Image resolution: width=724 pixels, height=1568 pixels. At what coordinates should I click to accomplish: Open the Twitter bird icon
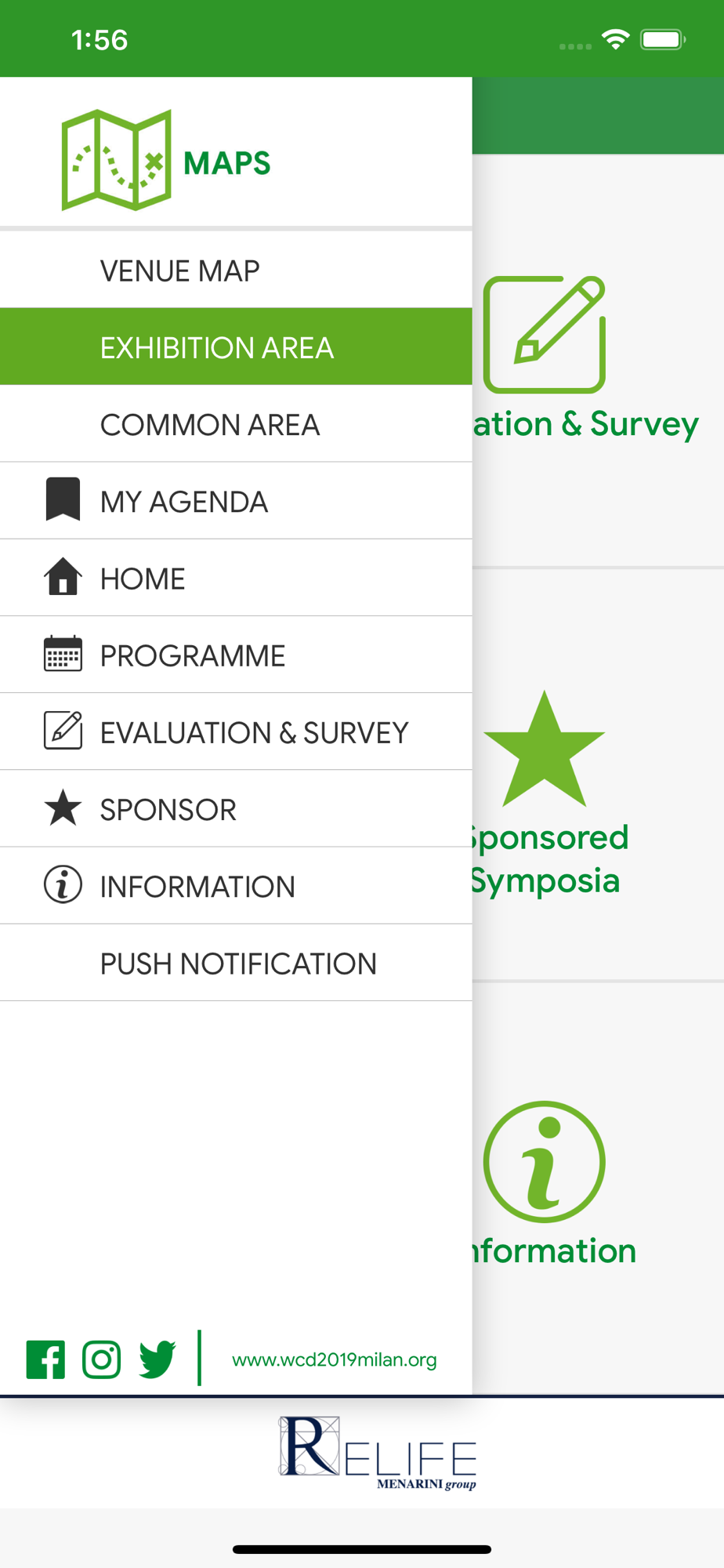[157, 1359]
